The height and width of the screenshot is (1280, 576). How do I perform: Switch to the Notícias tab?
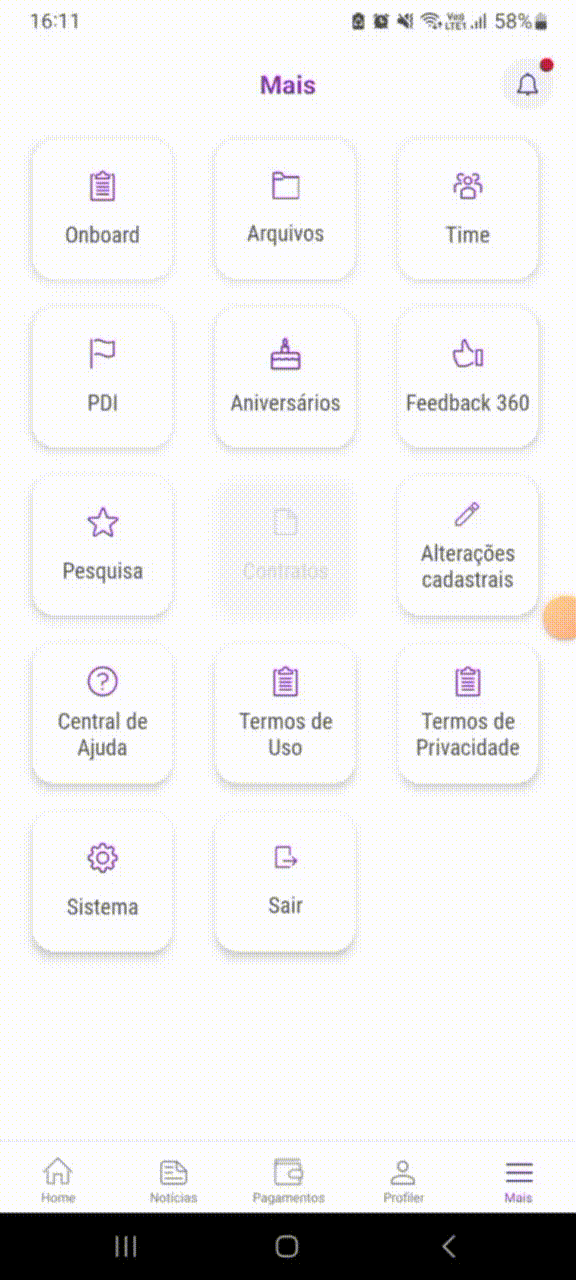click(x=173, y=1180)
